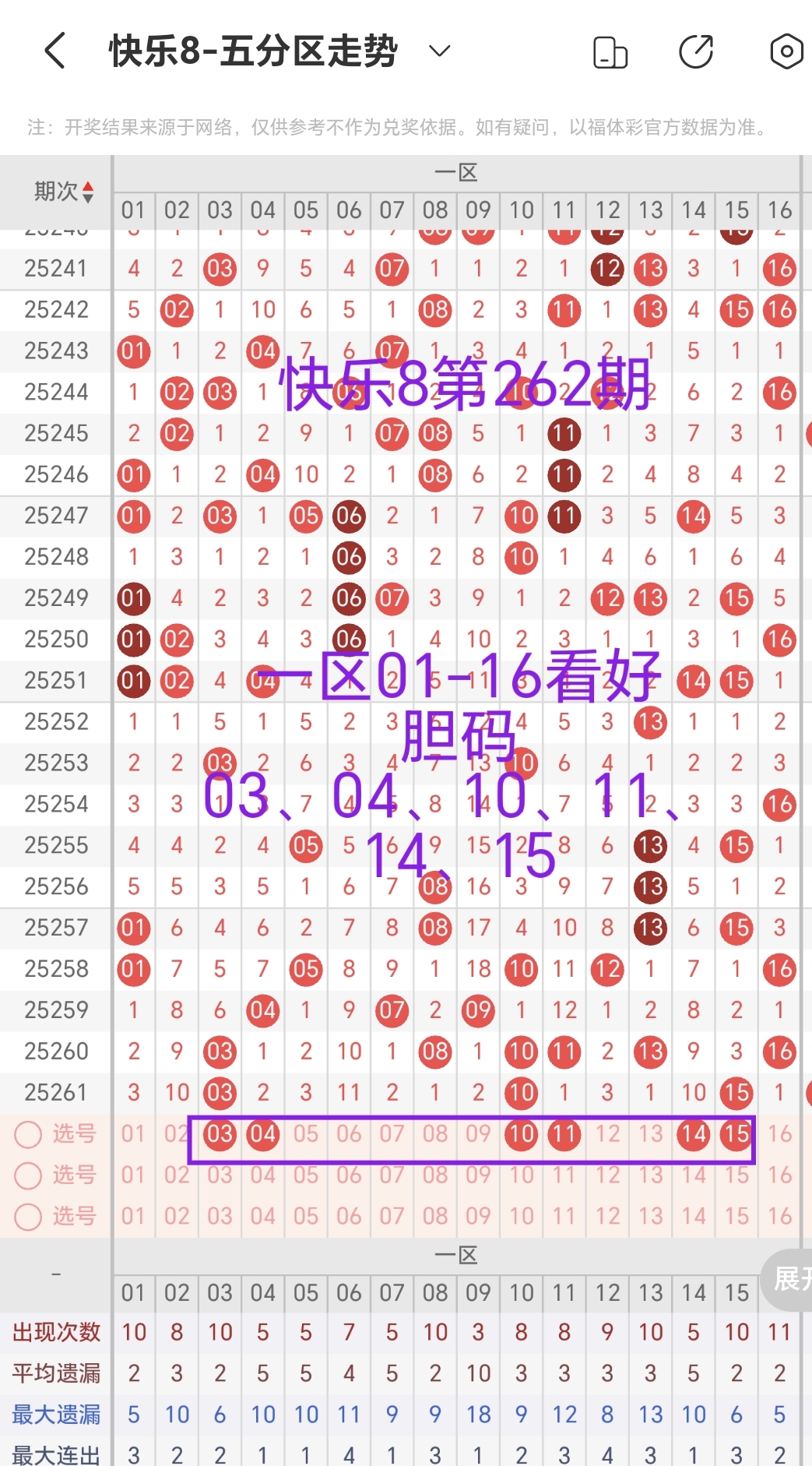Tap the 最大遗漏 statistics row label

tap(54, 1415)
